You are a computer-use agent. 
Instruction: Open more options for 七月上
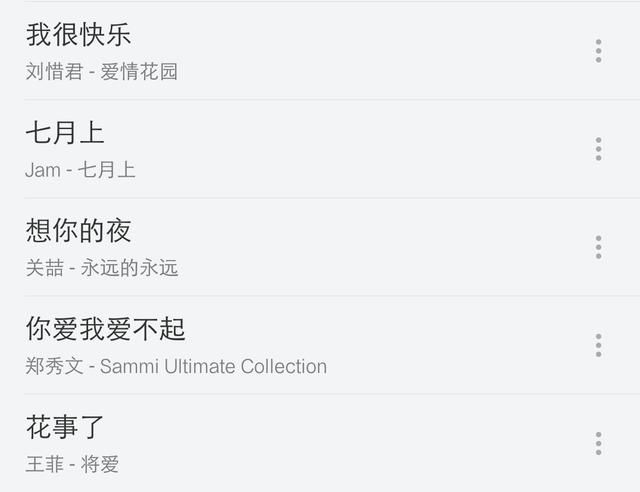point(598,149)
